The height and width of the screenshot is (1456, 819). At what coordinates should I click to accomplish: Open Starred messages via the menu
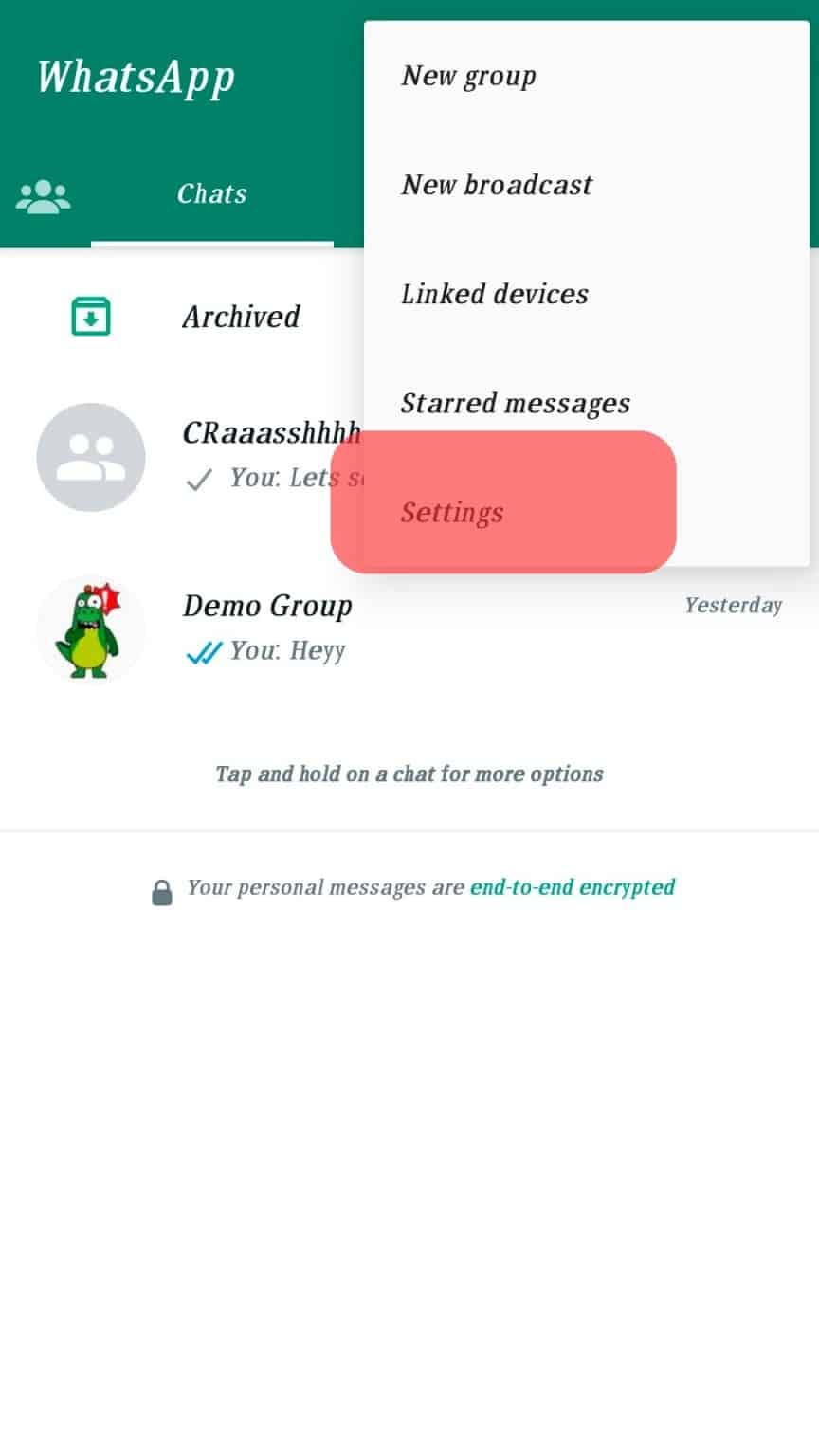pos(516,402)
